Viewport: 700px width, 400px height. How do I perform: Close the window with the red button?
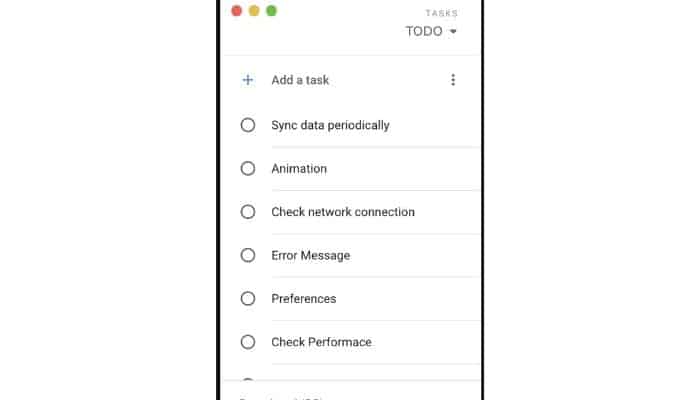coord(236,11)
